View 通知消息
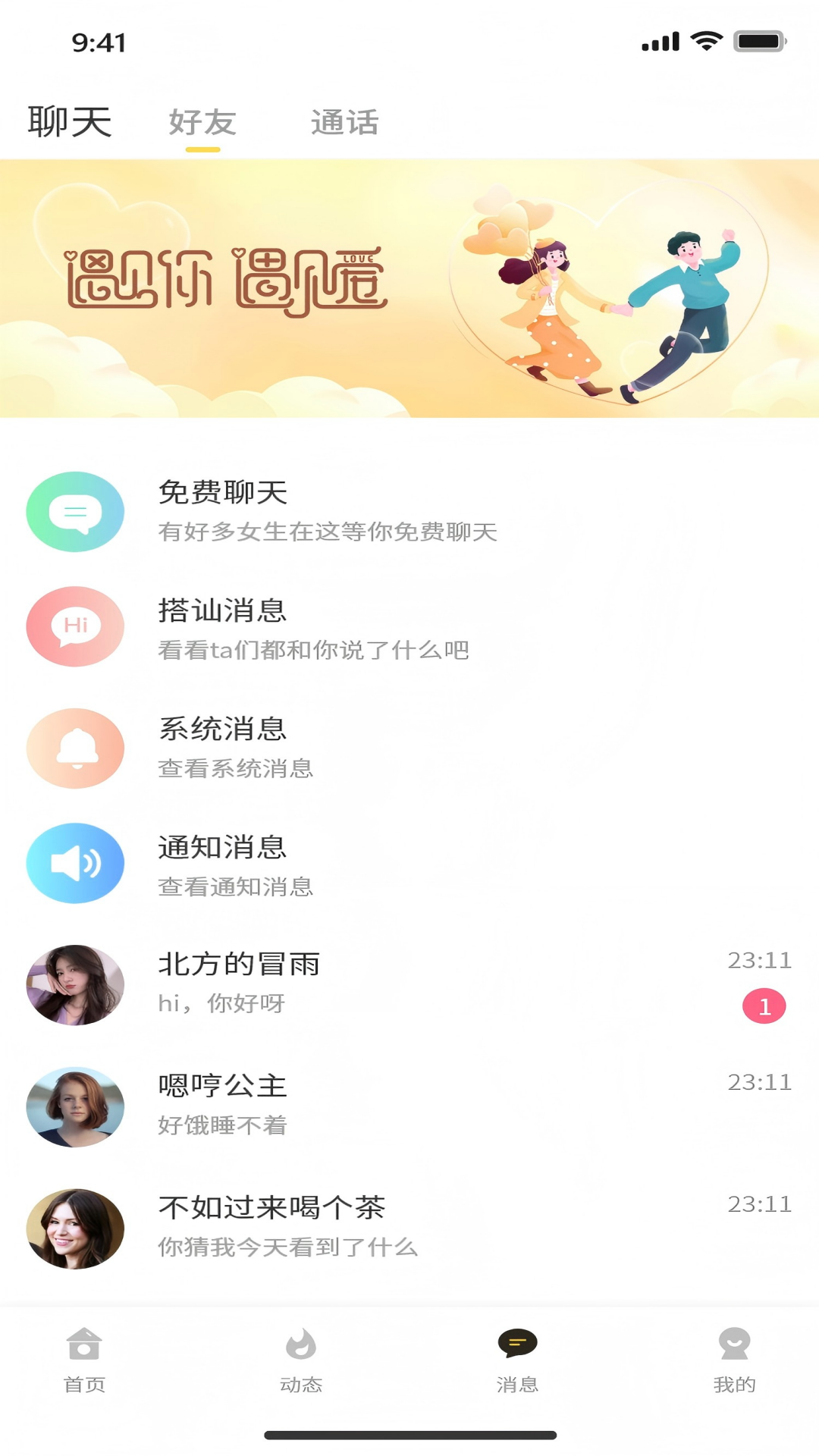Image resolution: width=819 pixels, height=1456 pixels. click(x=409, y=864)
